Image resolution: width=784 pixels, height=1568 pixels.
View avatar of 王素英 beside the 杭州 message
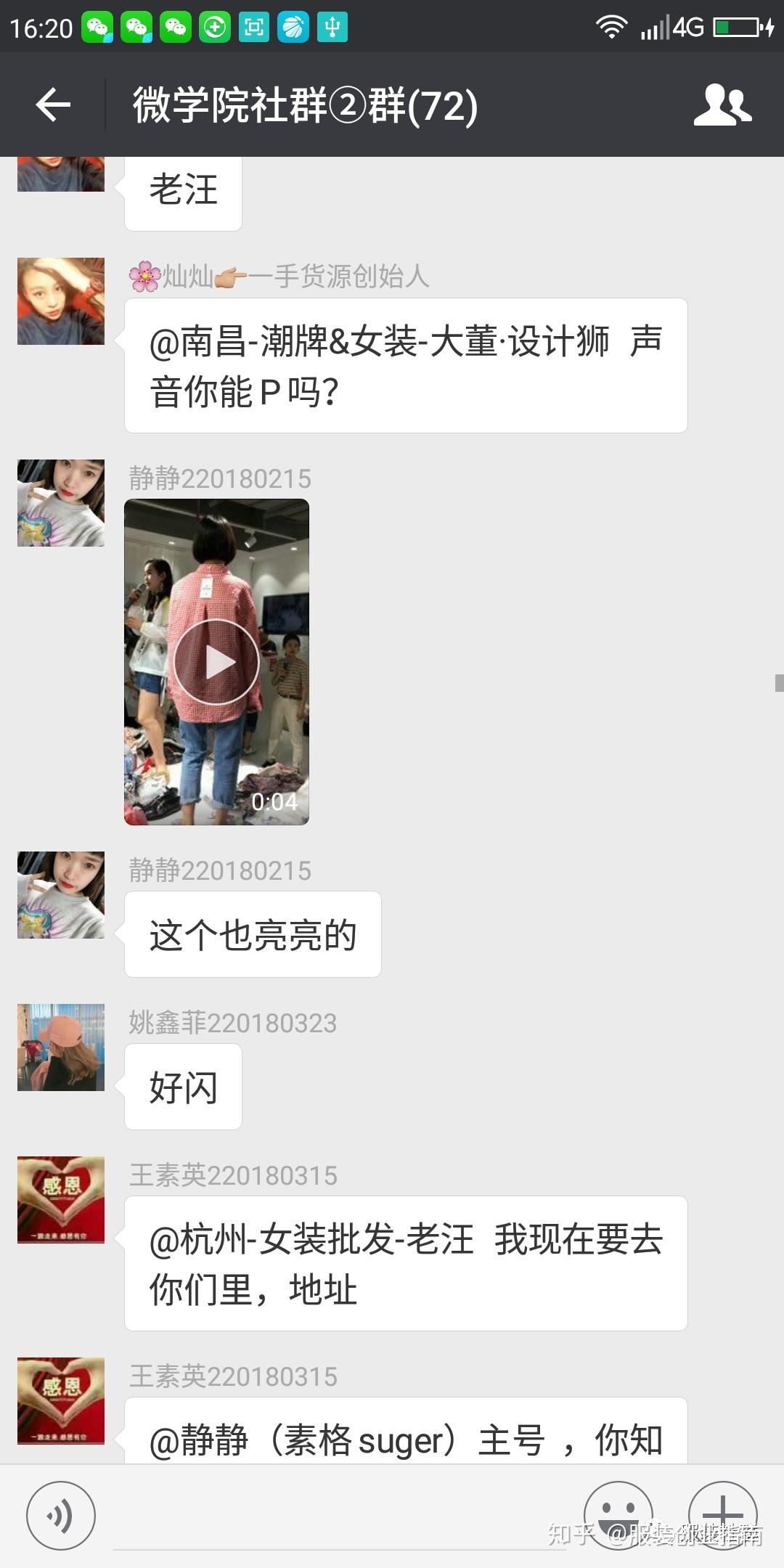pyautogui.click(x=61, y=1200)
